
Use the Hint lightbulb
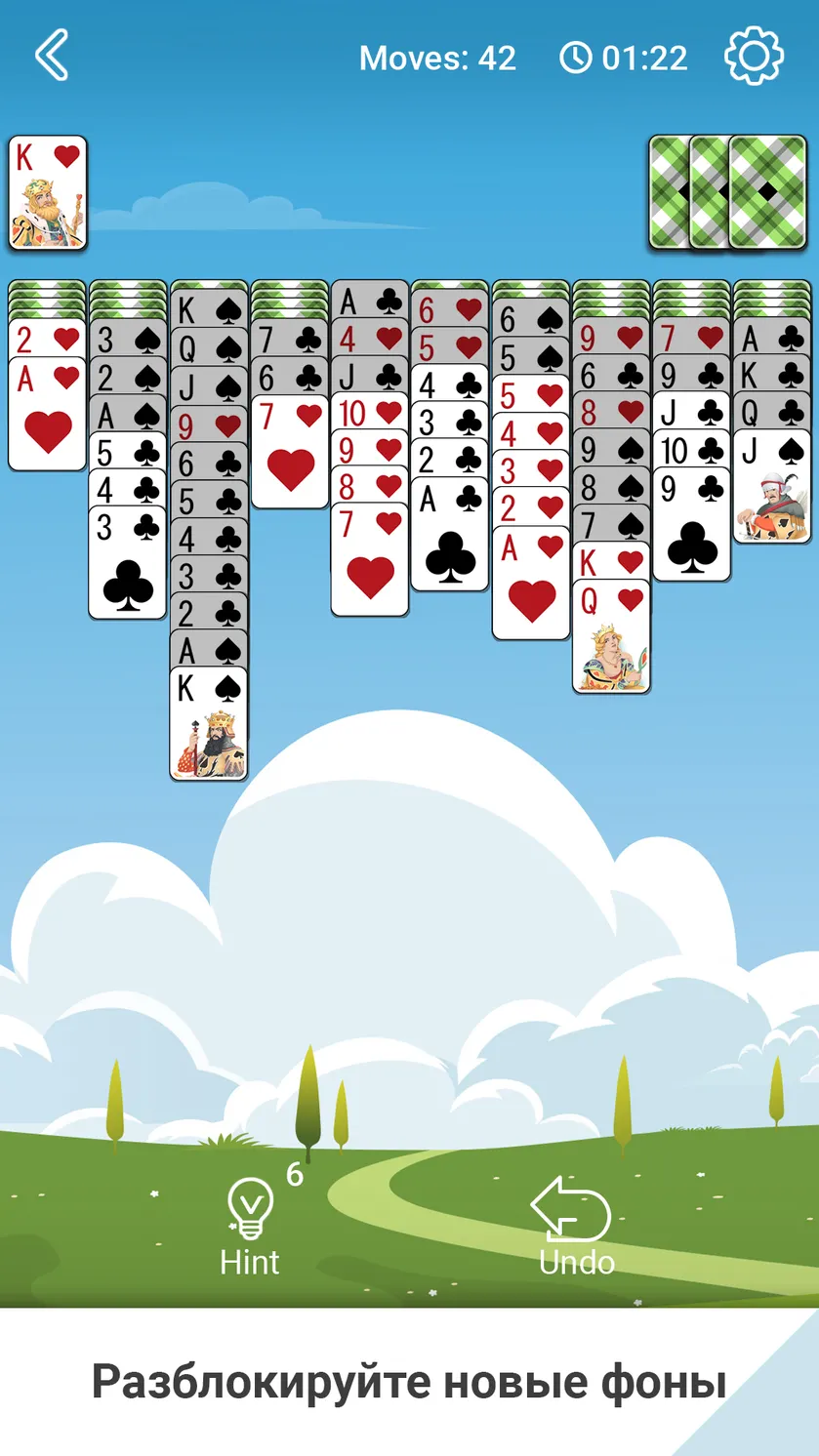click(x=250, y=1227)
